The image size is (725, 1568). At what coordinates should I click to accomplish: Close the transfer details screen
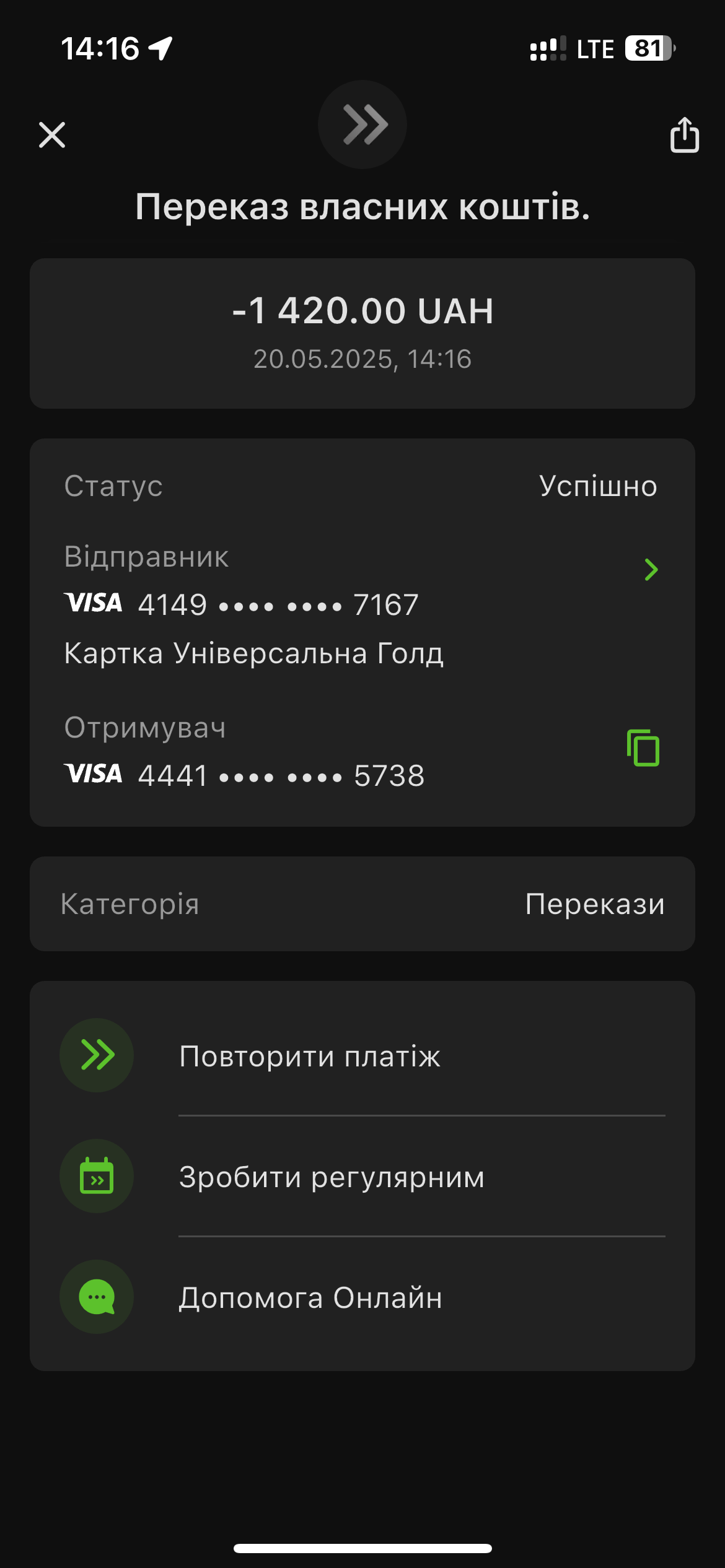[52, 134]
